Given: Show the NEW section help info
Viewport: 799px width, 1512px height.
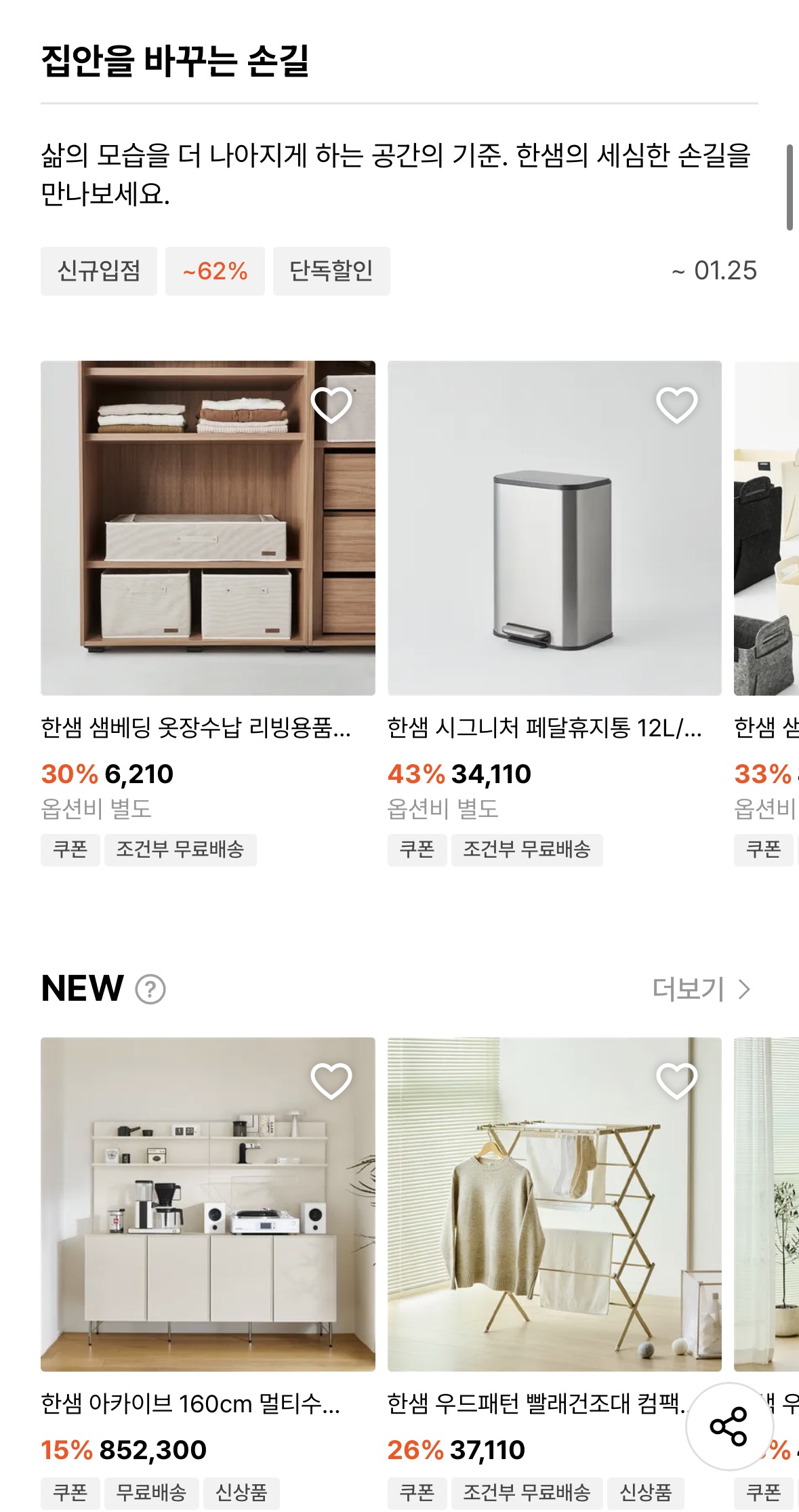Looking at the screenshot, I should [x=150, y=989].
